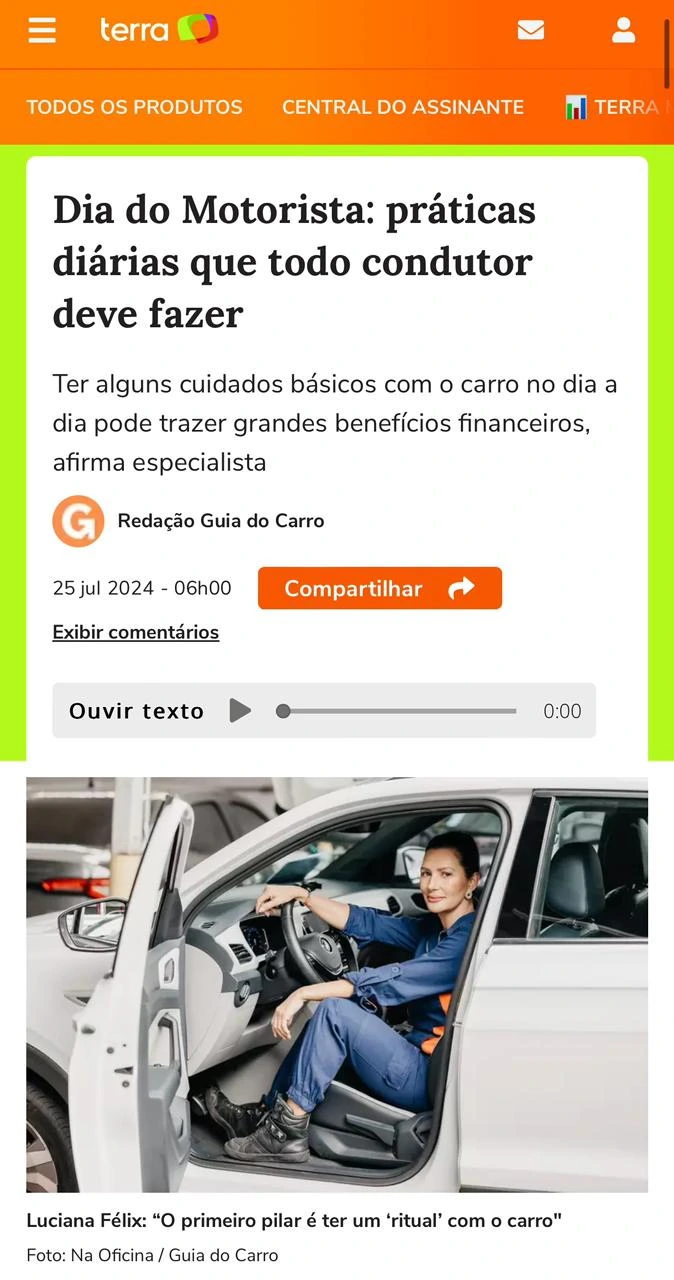
Task: Tap the audio progress slider
Action: [398, 711]
